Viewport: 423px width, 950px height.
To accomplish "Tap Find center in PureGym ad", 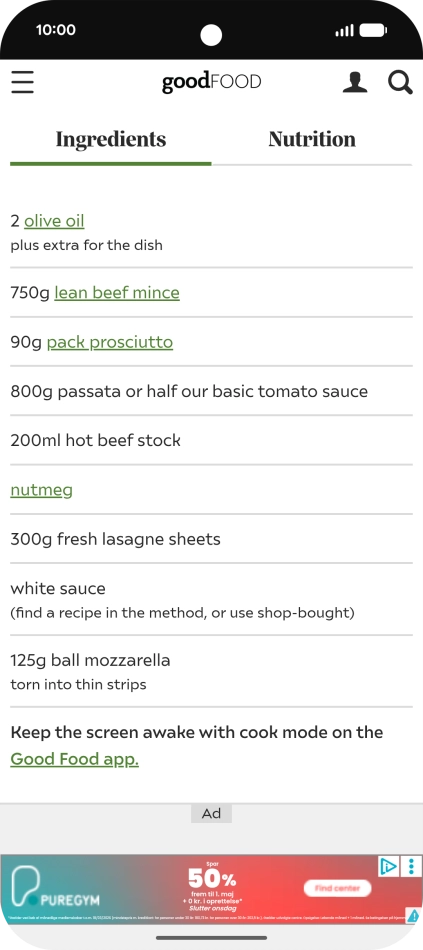I will click(337, 888).
